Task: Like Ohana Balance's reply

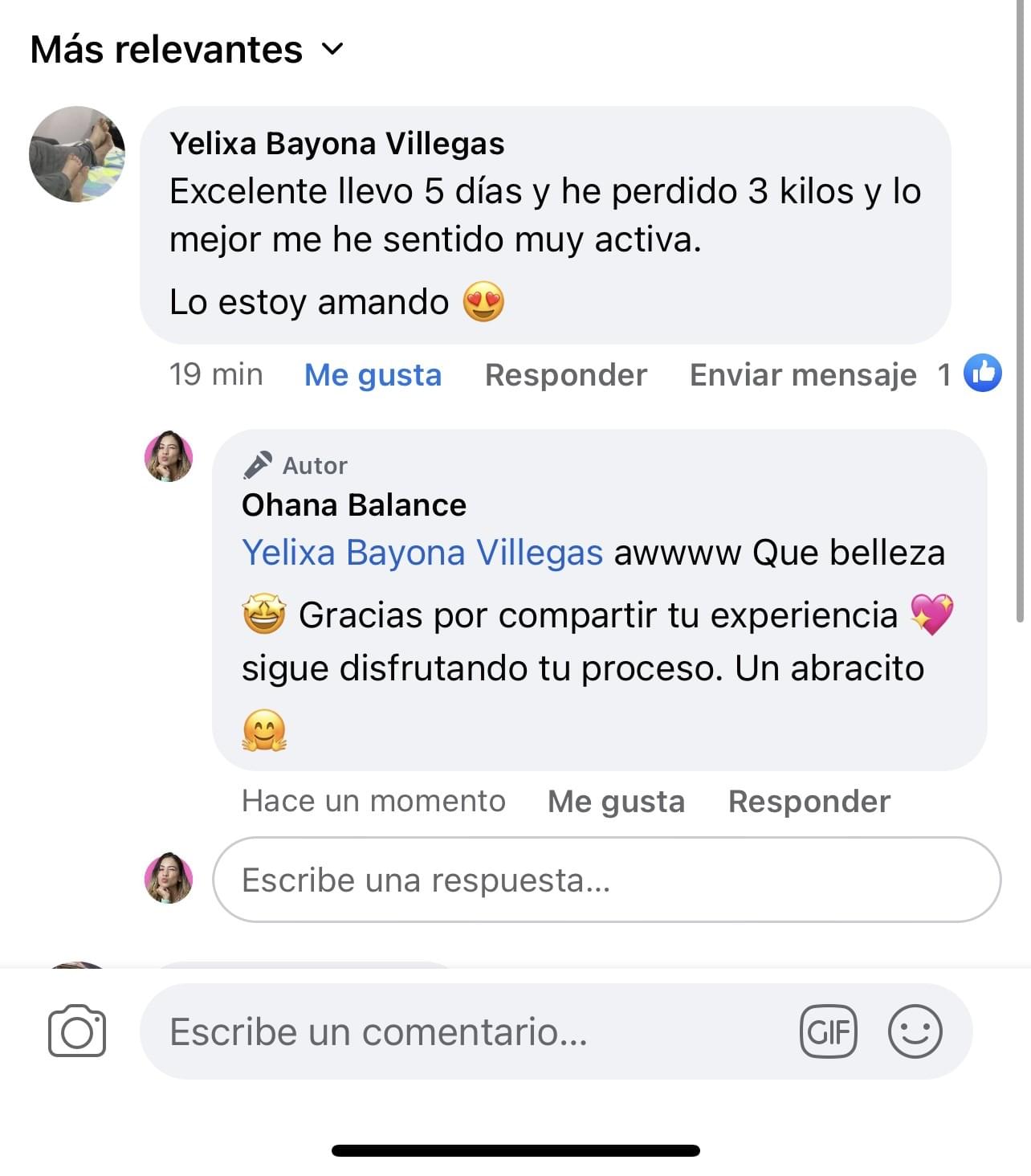Action: [616, 802]
